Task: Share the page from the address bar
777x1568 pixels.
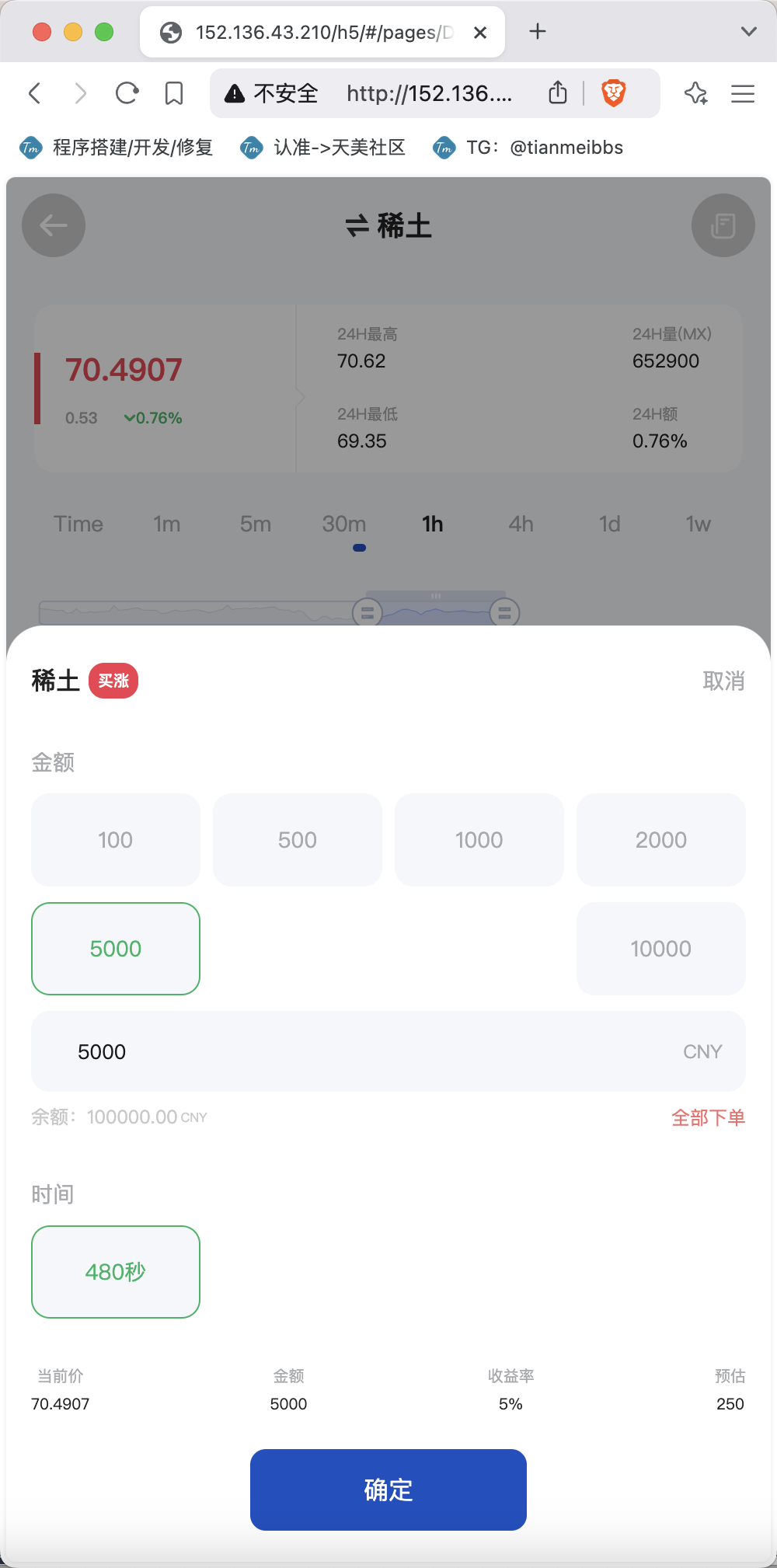Action: 558,92
